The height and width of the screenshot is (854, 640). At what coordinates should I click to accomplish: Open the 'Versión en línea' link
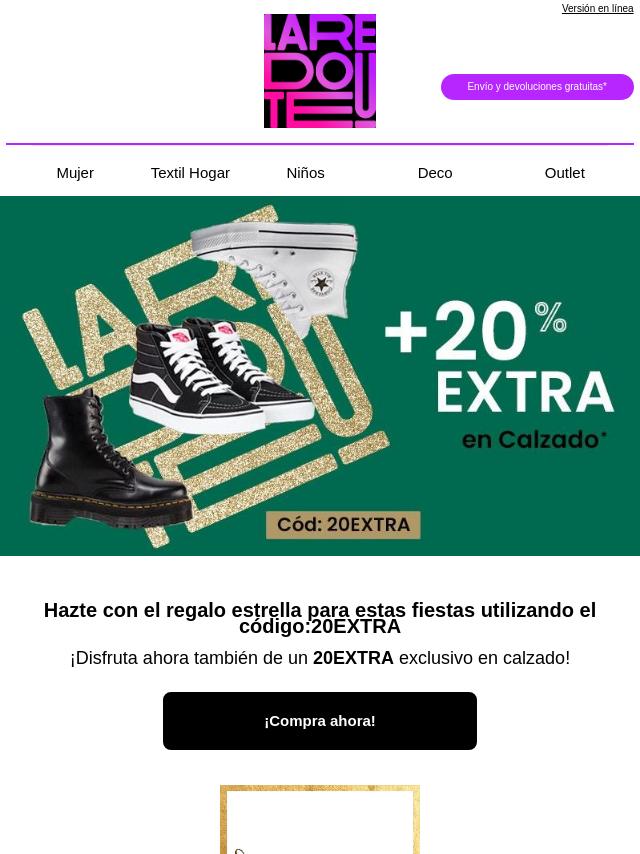[x=597, y=9]
